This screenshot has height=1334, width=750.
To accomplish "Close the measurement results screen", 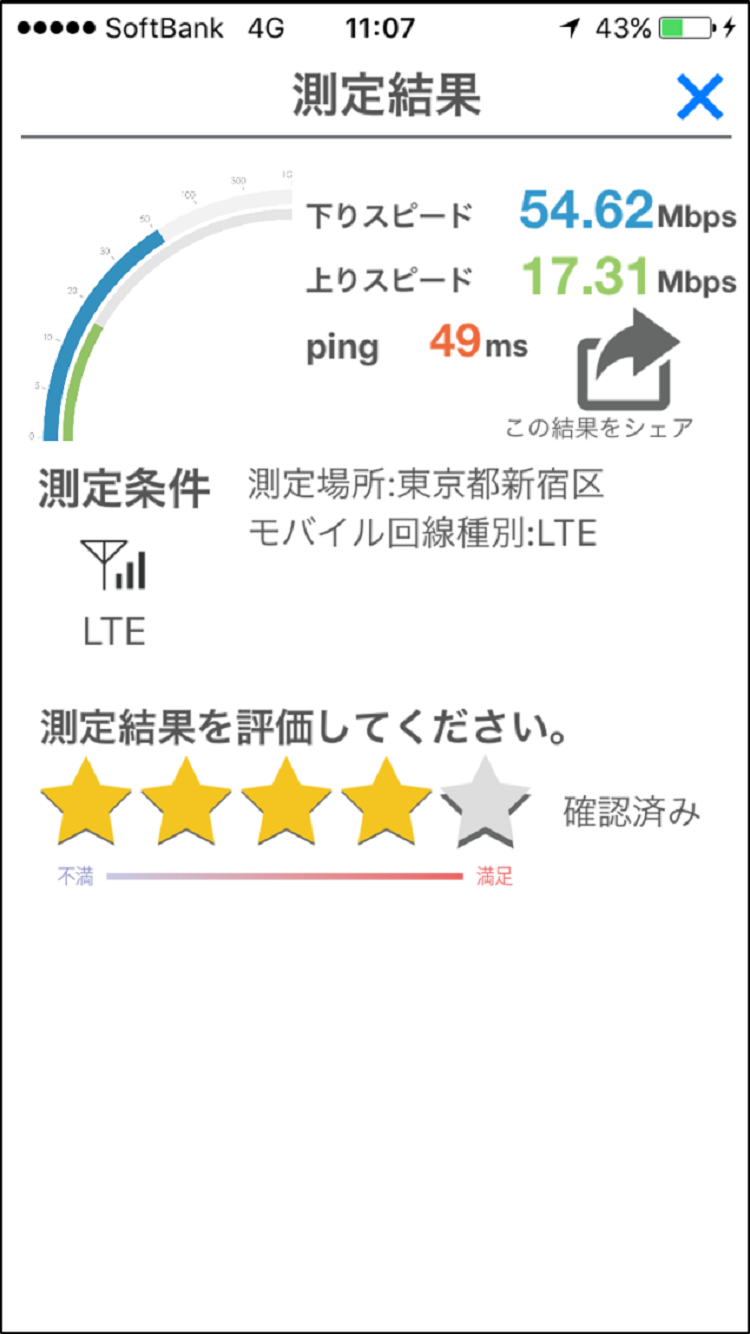I will pos(699,97).
